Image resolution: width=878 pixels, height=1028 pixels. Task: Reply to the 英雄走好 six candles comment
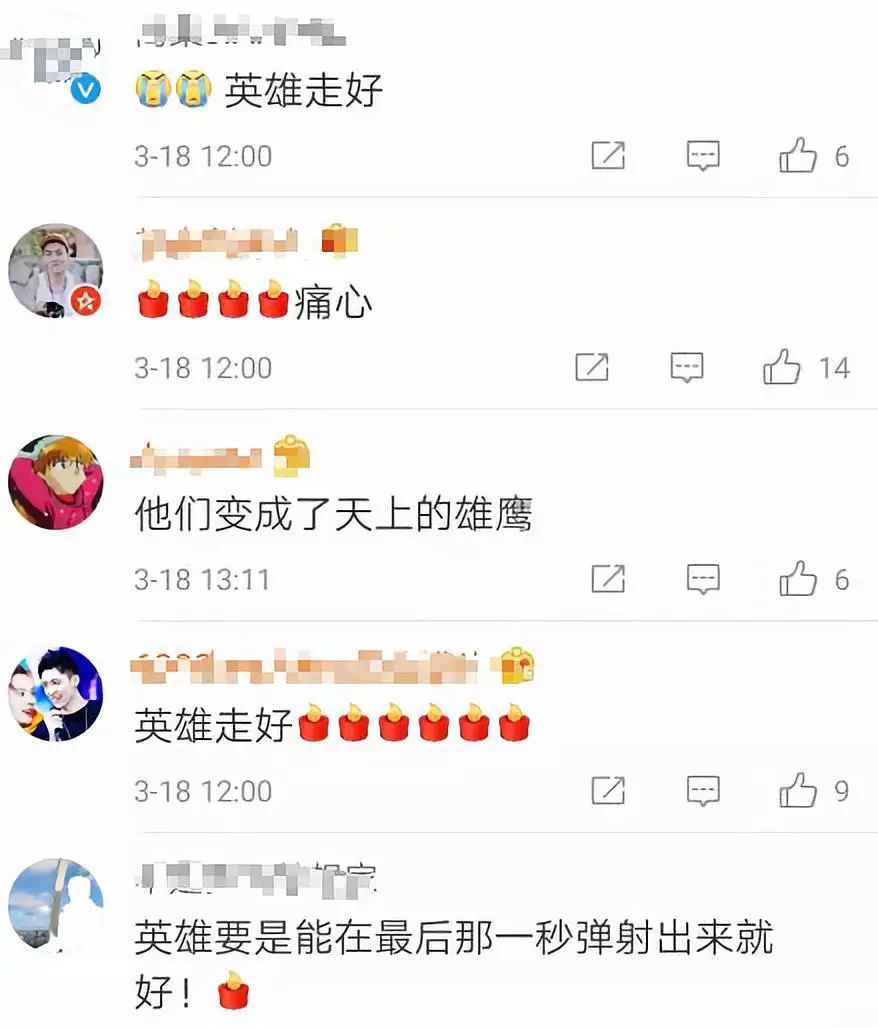pyautogui.click(x=703, y=791)
